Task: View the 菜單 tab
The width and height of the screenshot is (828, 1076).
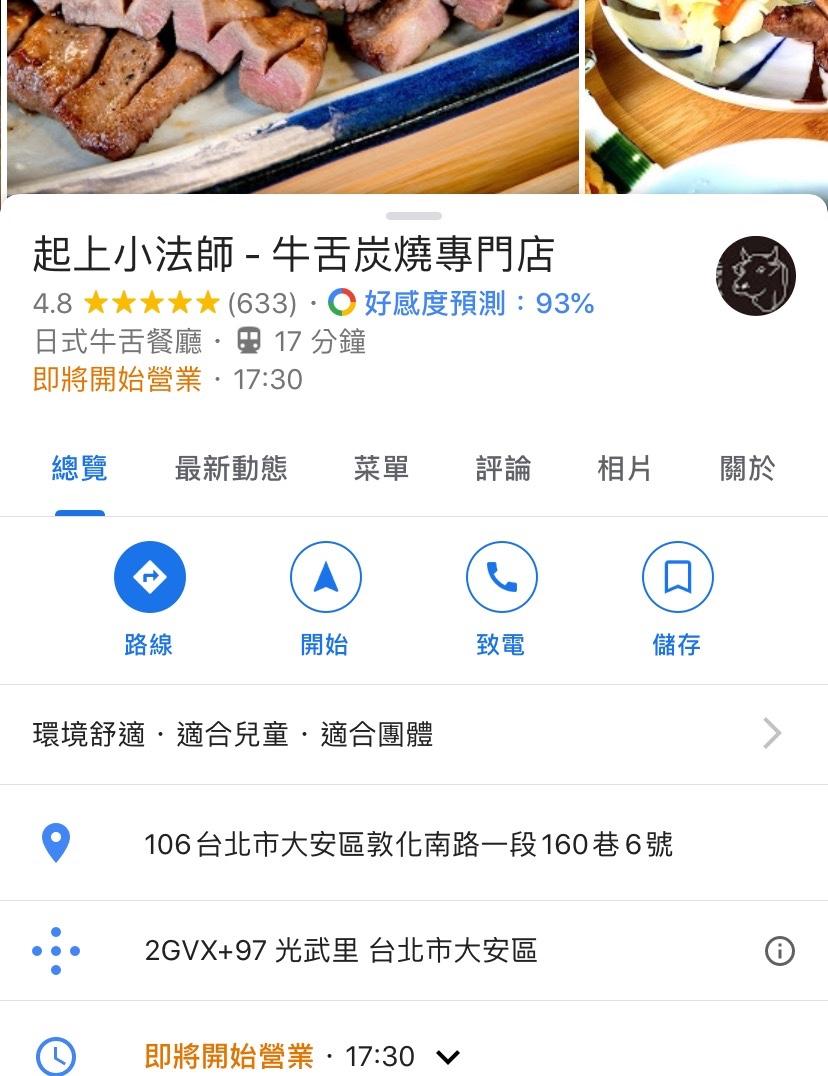Action: pos(381,468)
